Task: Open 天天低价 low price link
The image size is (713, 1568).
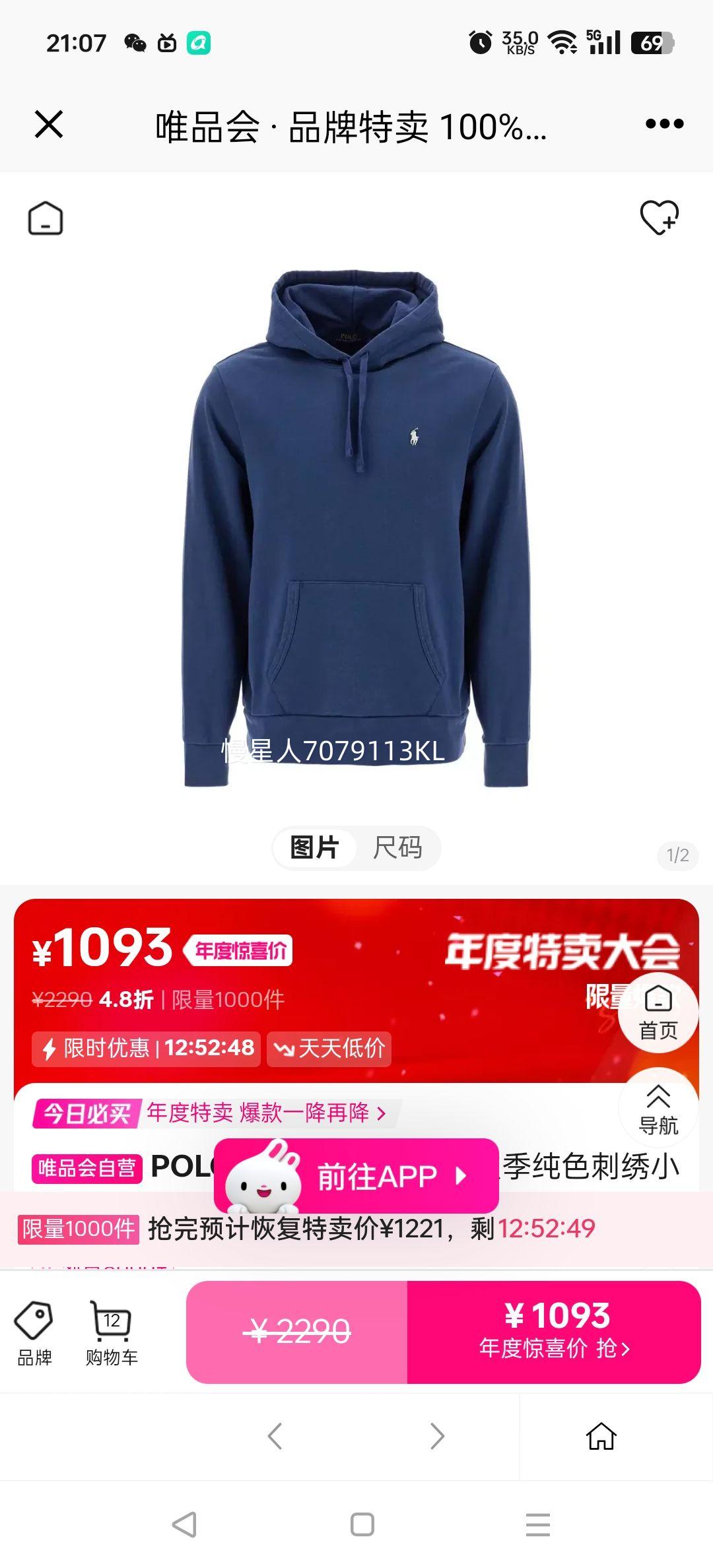Action: pos(329,1049)
